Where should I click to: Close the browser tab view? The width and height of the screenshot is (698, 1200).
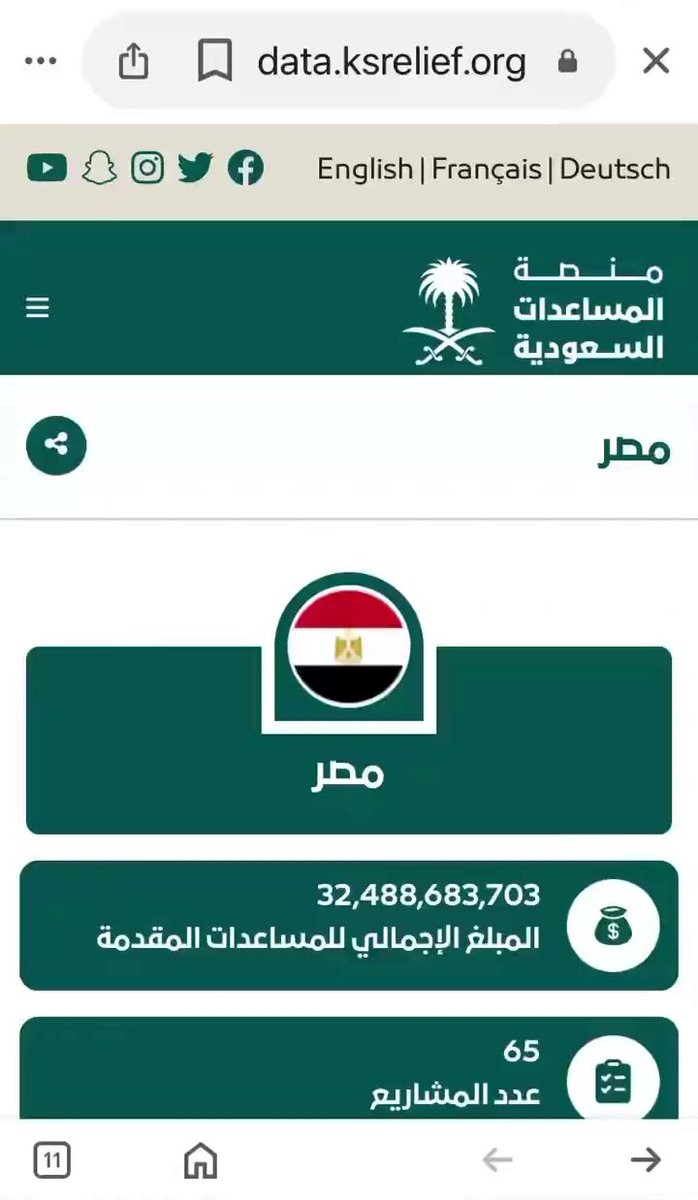pos(656,62)
